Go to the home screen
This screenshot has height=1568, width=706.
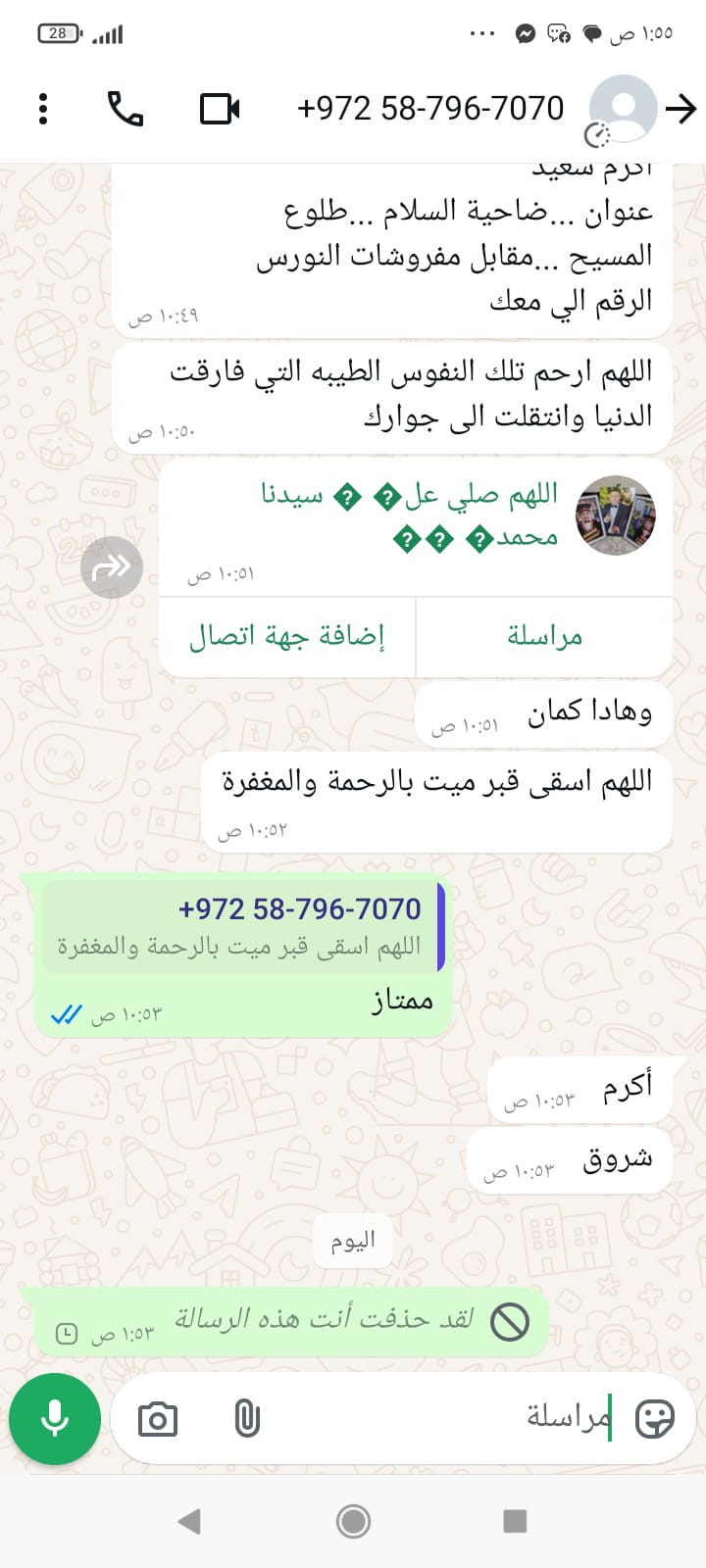(353, 1521)
